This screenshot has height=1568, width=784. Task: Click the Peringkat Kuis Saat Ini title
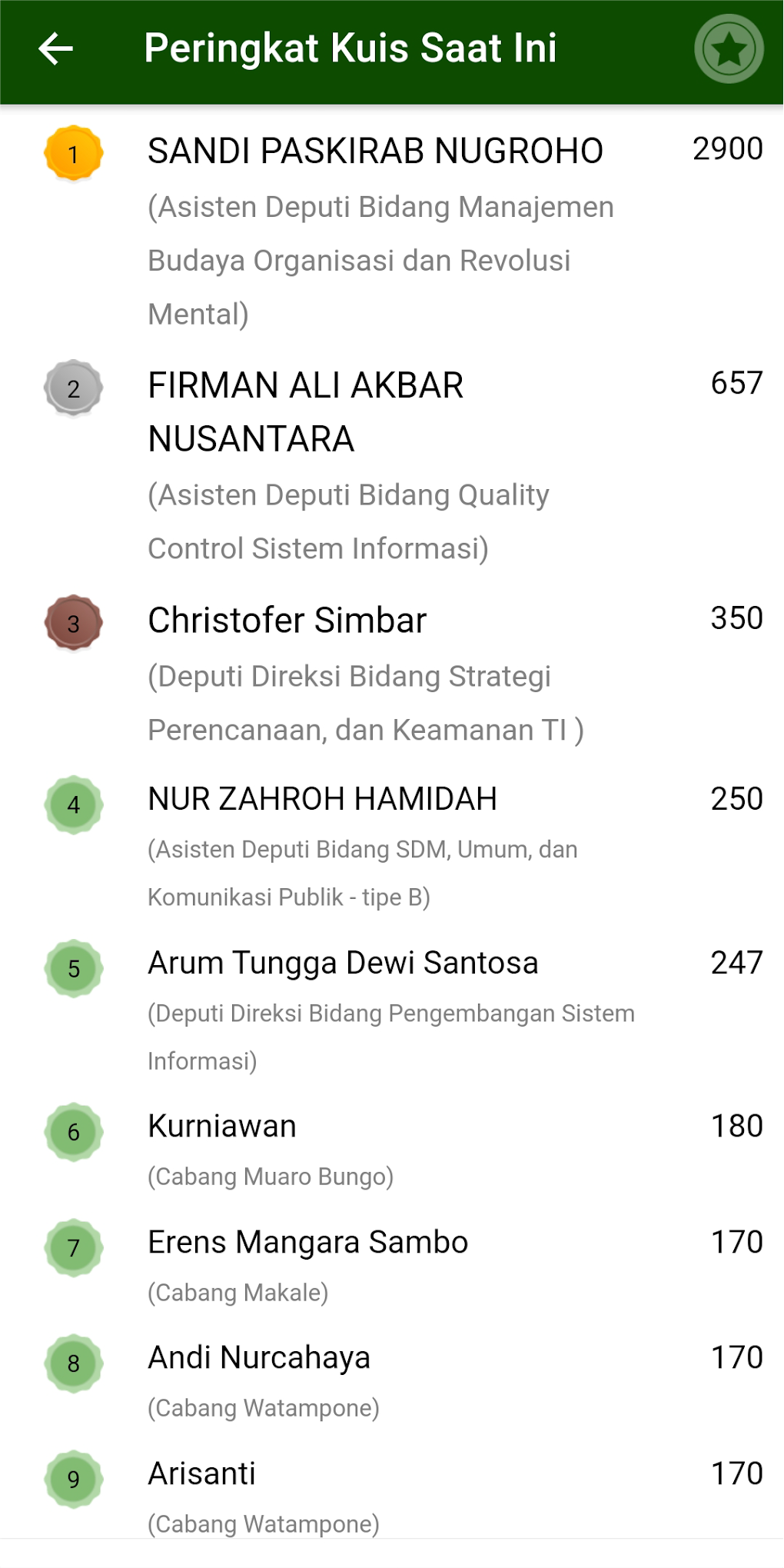(352, 48)
